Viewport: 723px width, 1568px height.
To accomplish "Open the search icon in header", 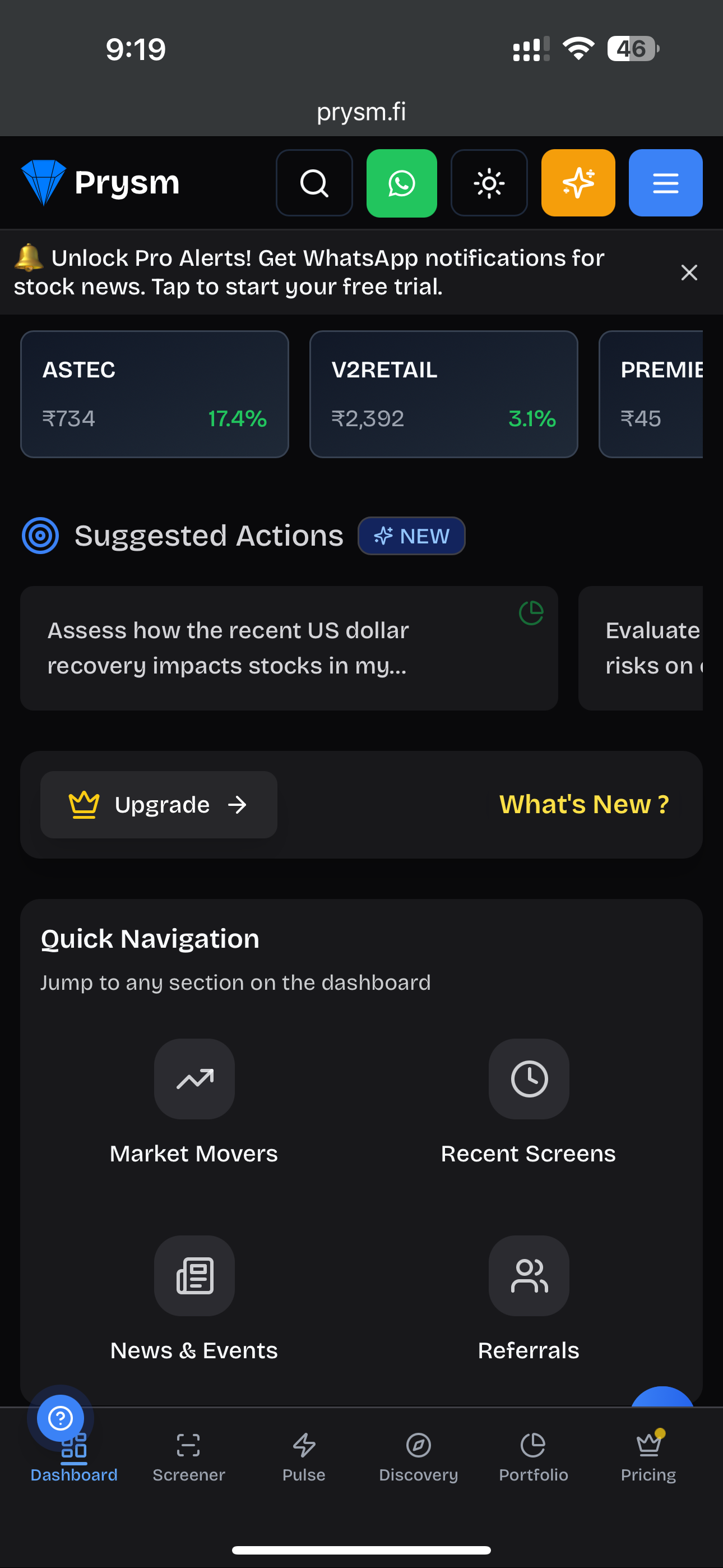I will [x=314, y=183].
